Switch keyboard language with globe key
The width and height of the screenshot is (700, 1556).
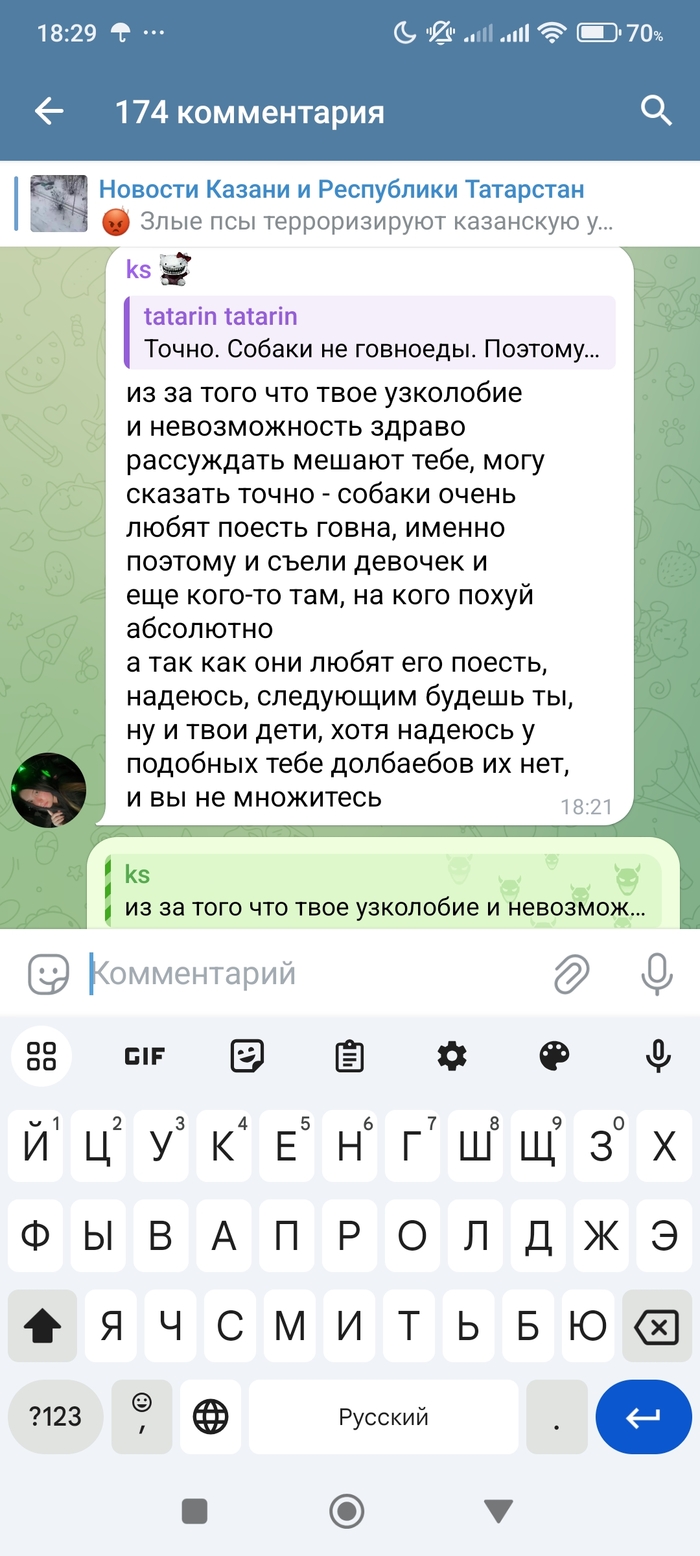tap(210, 1416)
